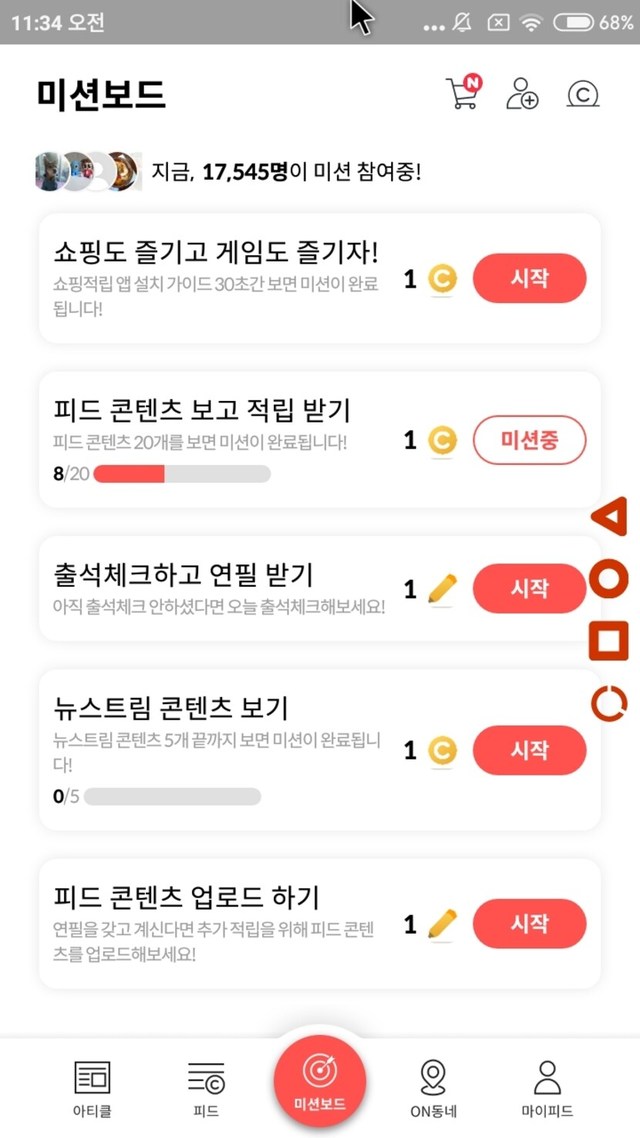Switch to the 아티클 tab
This screenshot has width=640, height=1138.
[x=93, y=1088]
